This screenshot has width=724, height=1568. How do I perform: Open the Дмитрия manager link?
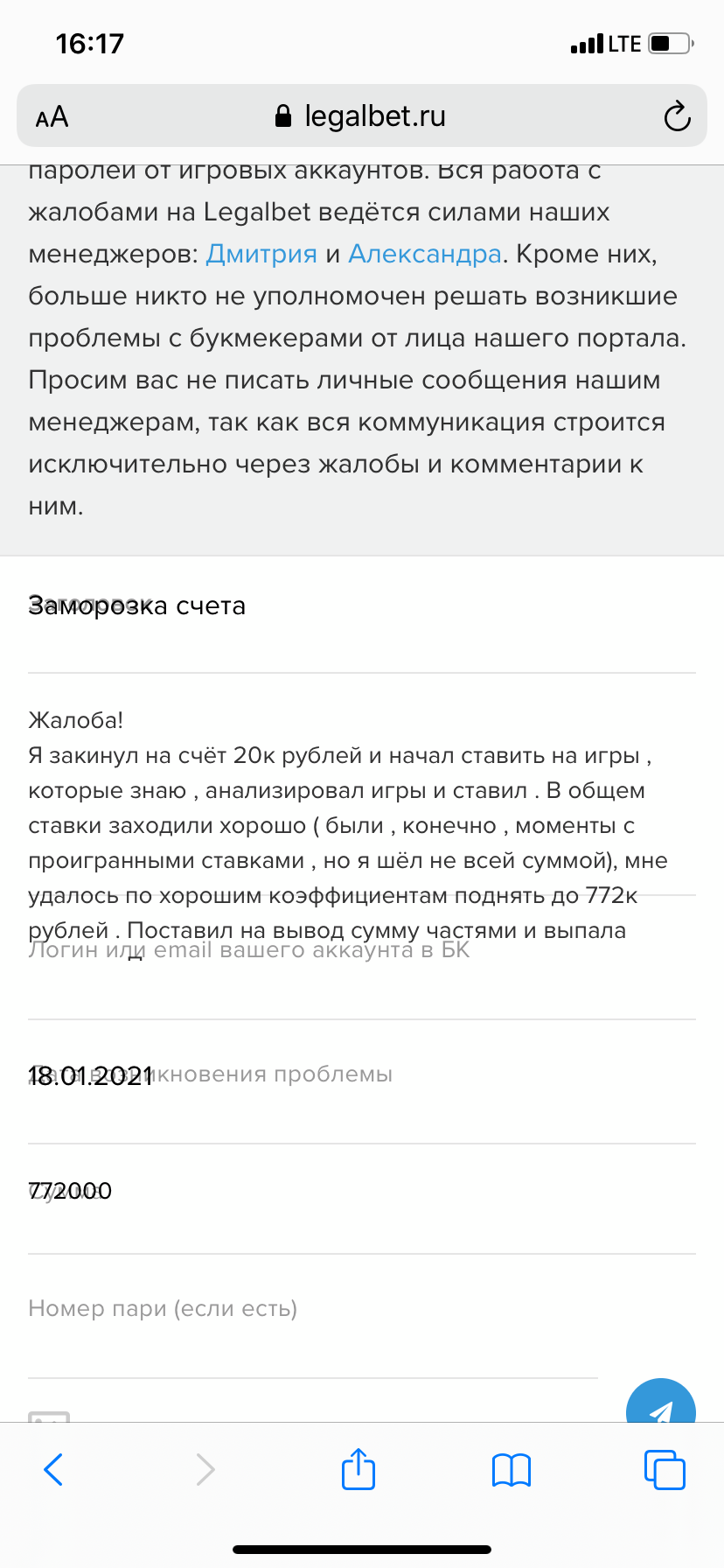(x=261, y=254)
